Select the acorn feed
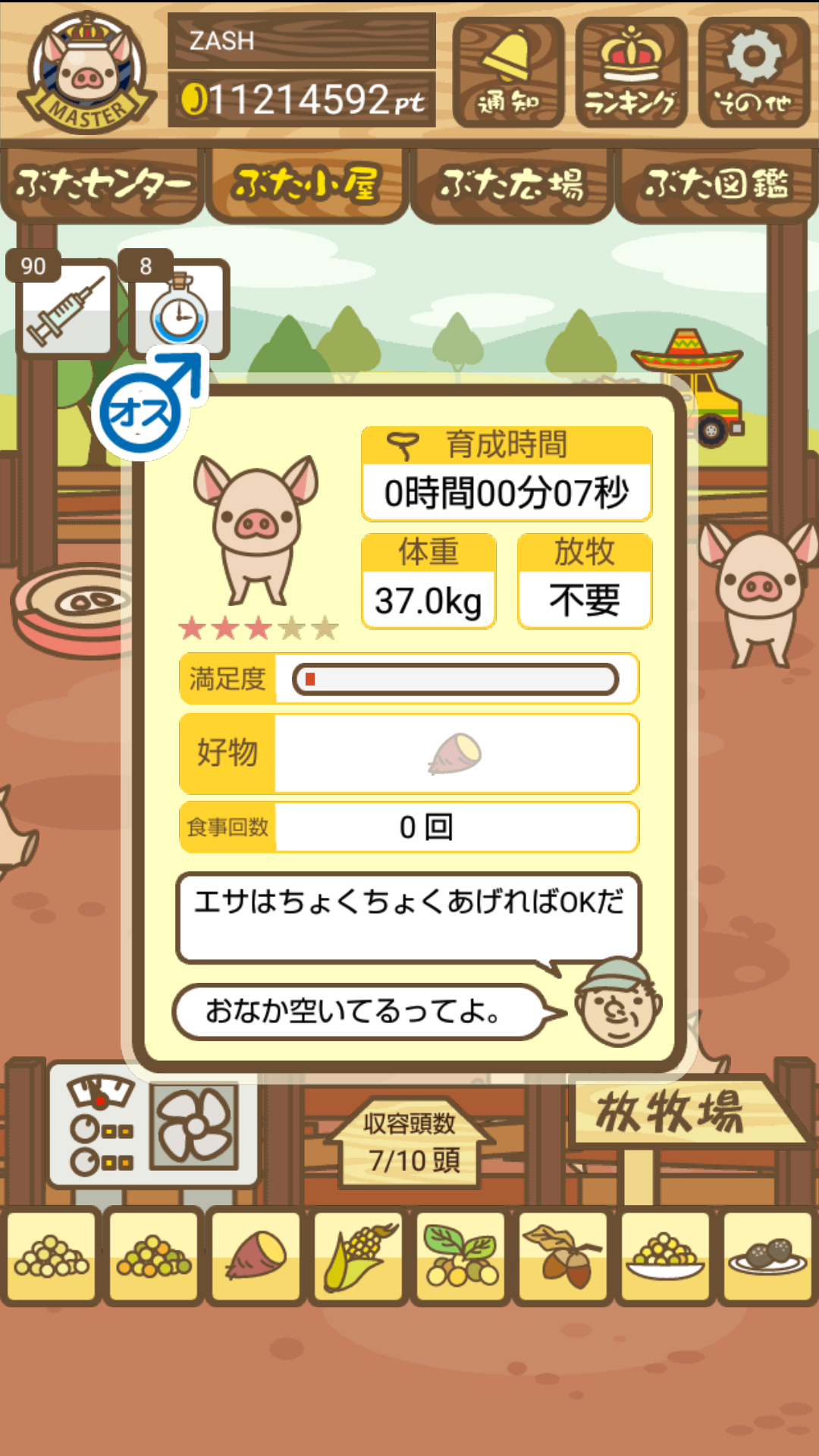Screen dimensions: 819x1456 click(x=563, y=1256)
